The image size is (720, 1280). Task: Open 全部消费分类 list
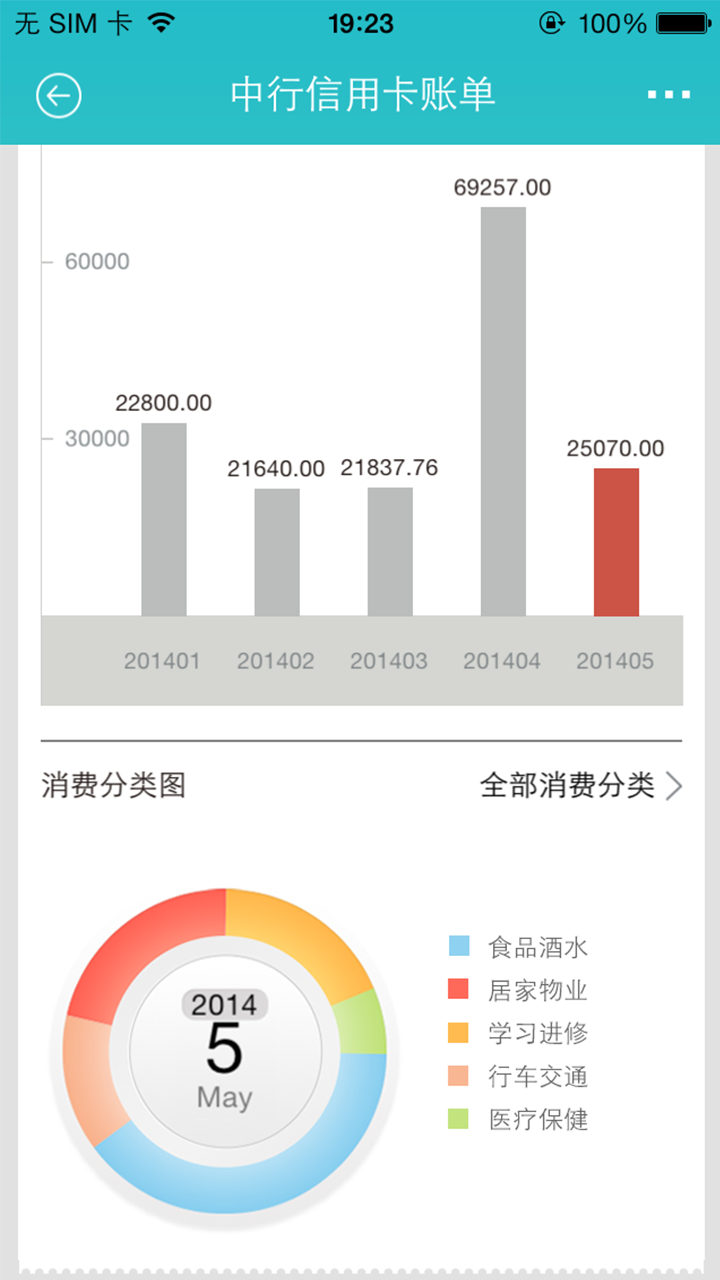point(581,786)
